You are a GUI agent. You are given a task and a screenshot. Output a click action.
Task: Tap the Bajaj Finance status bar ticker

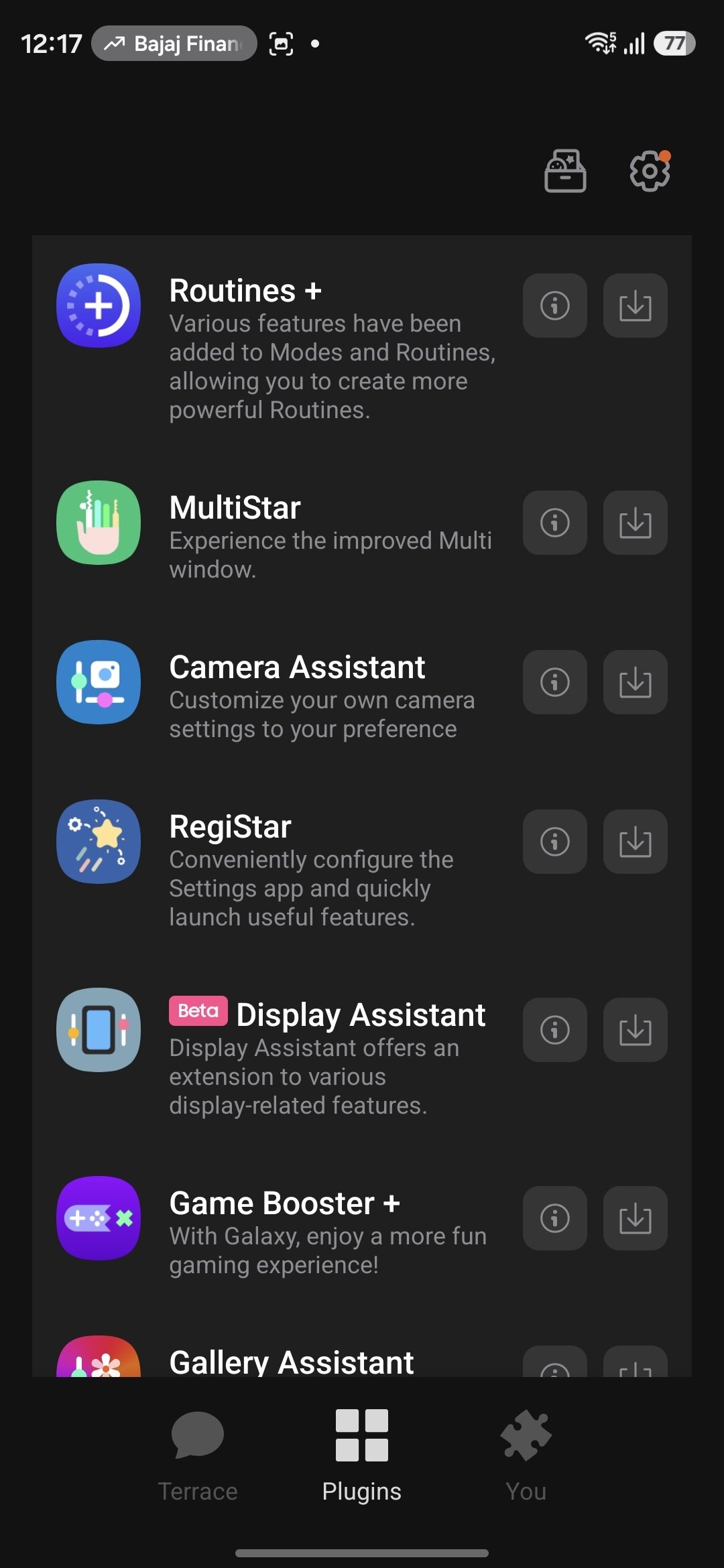coord(173,43)
